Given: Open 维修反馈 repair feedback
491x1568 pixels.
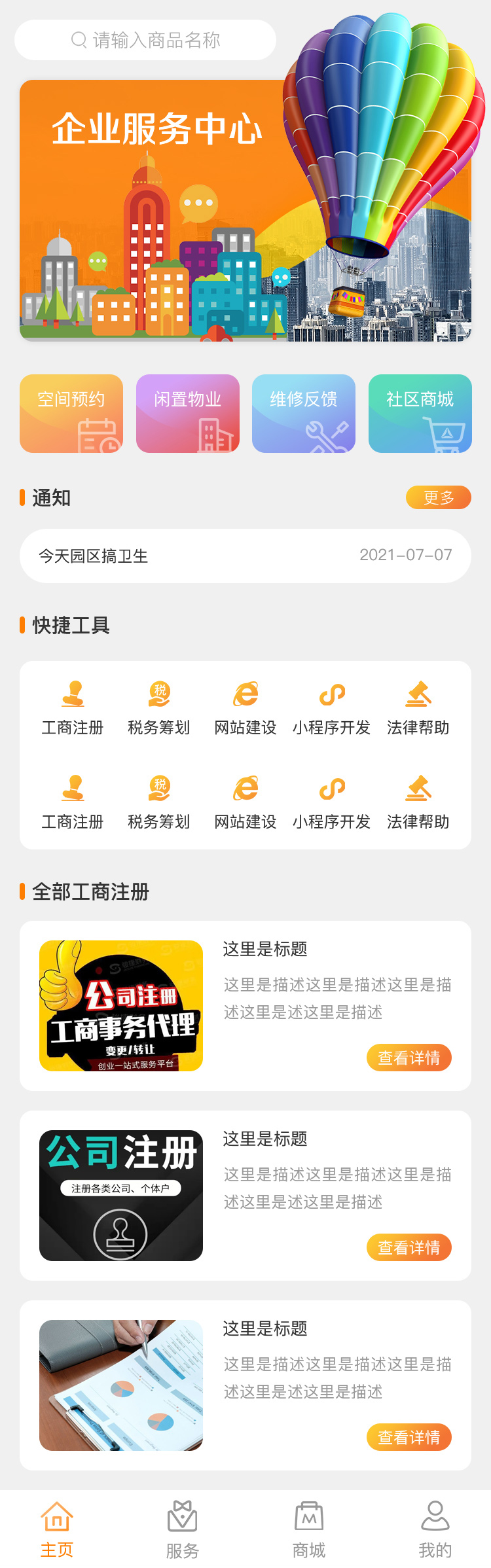Looking at the screenshot, I should coord(304,414).
